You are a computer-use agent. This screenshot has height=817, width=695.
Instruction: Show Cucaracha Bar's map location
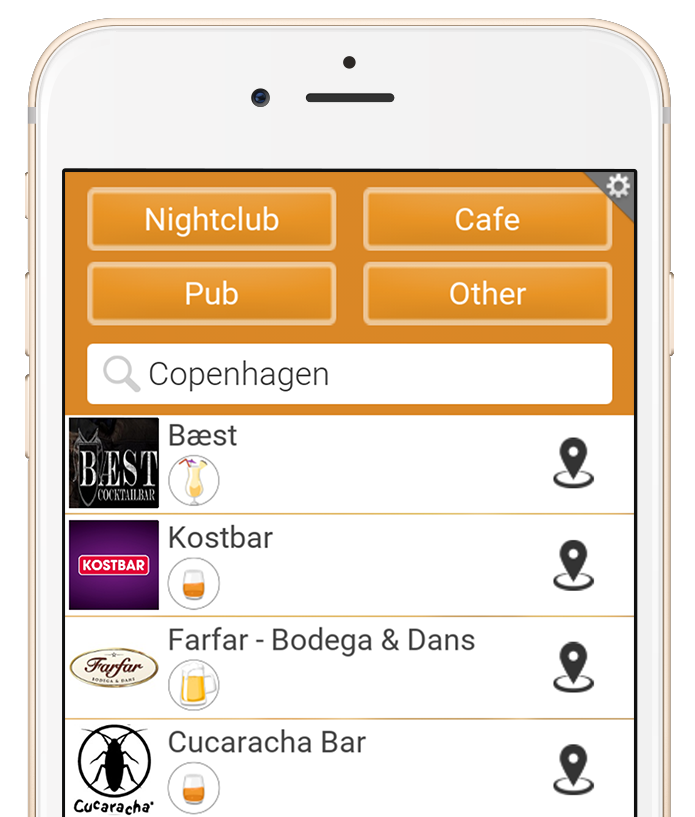click(573, 770)
